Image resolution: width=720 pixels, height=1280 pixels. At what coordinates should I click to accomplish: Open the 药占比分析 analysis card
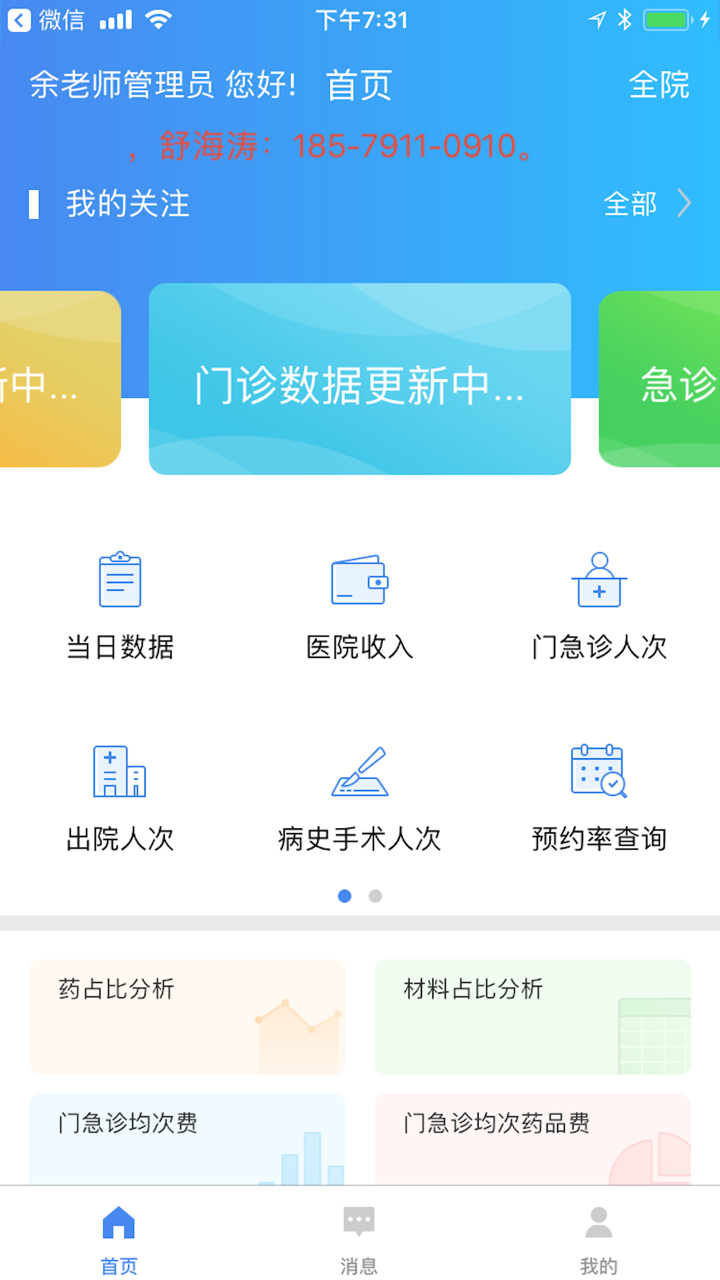point(187,1016)
